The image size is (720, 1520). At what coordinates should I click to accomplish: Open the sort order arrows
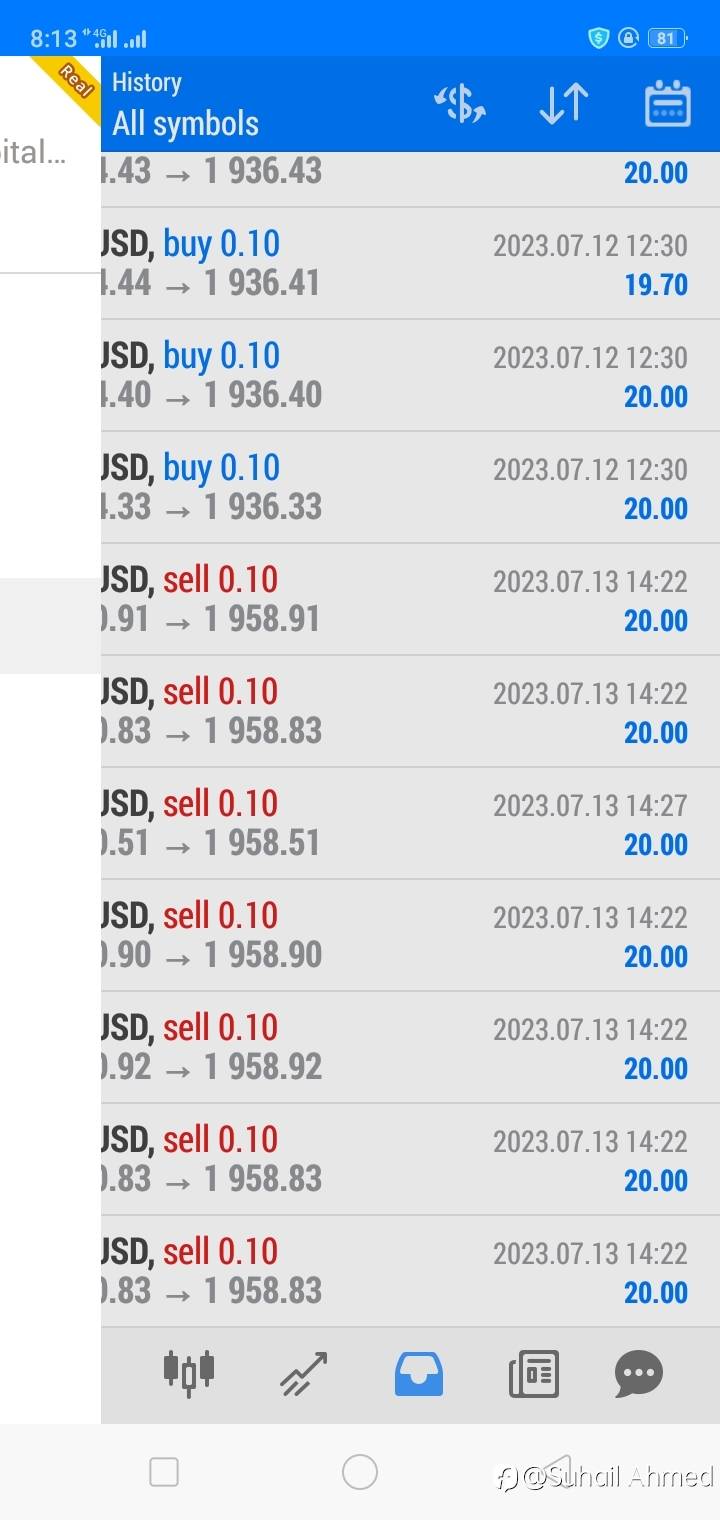pos(563,104)
